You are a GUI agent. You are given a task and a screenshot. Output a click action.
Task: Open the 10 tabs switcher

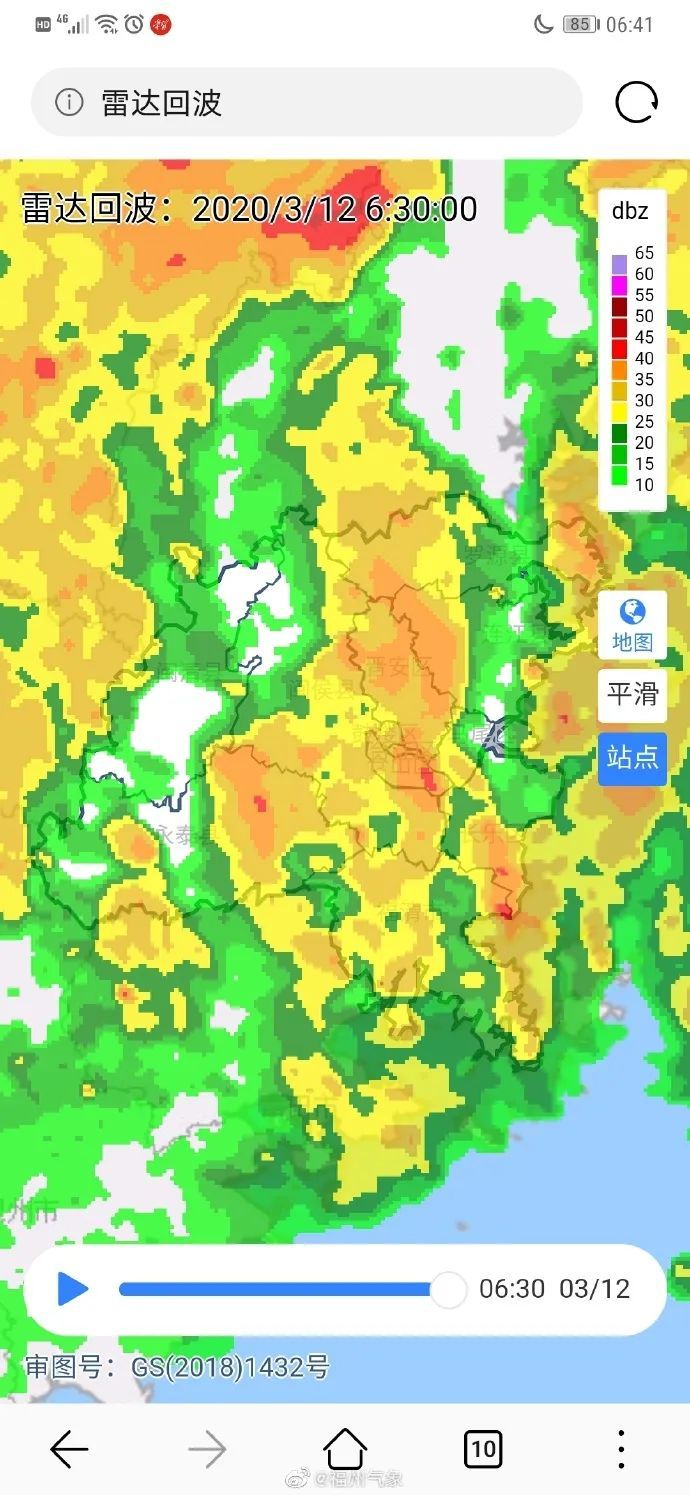(483, 1448)
